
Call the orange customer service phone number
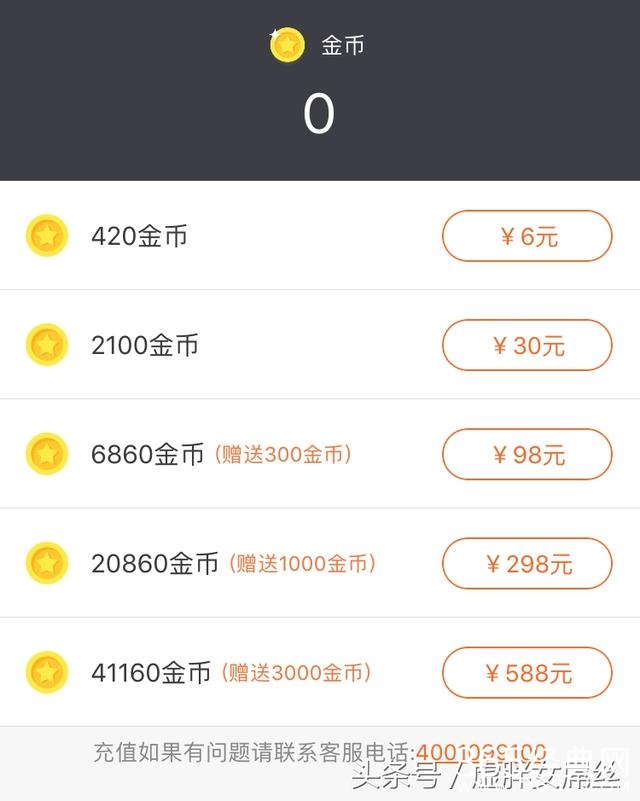point(481,752)
